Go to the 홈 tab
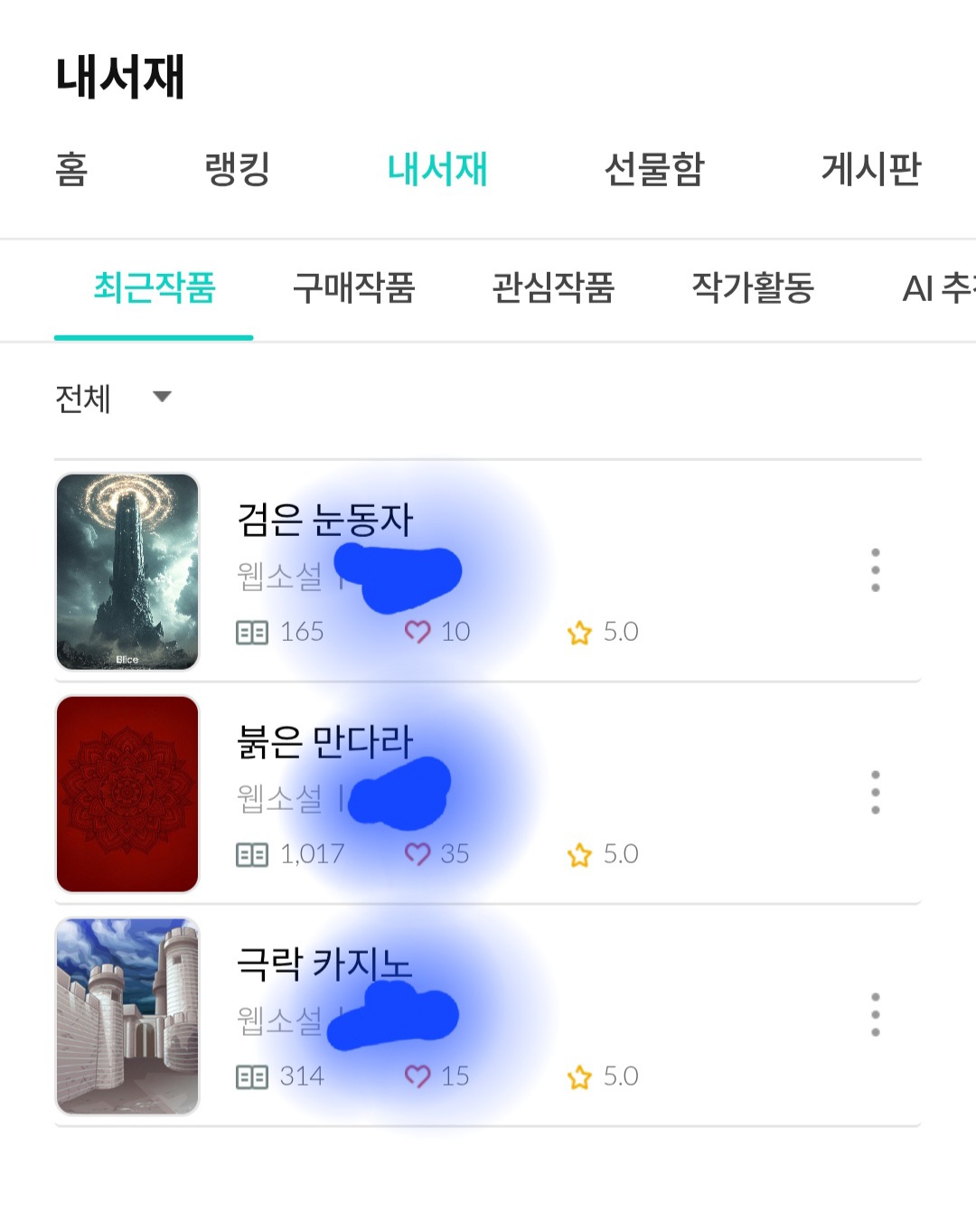 71,169
